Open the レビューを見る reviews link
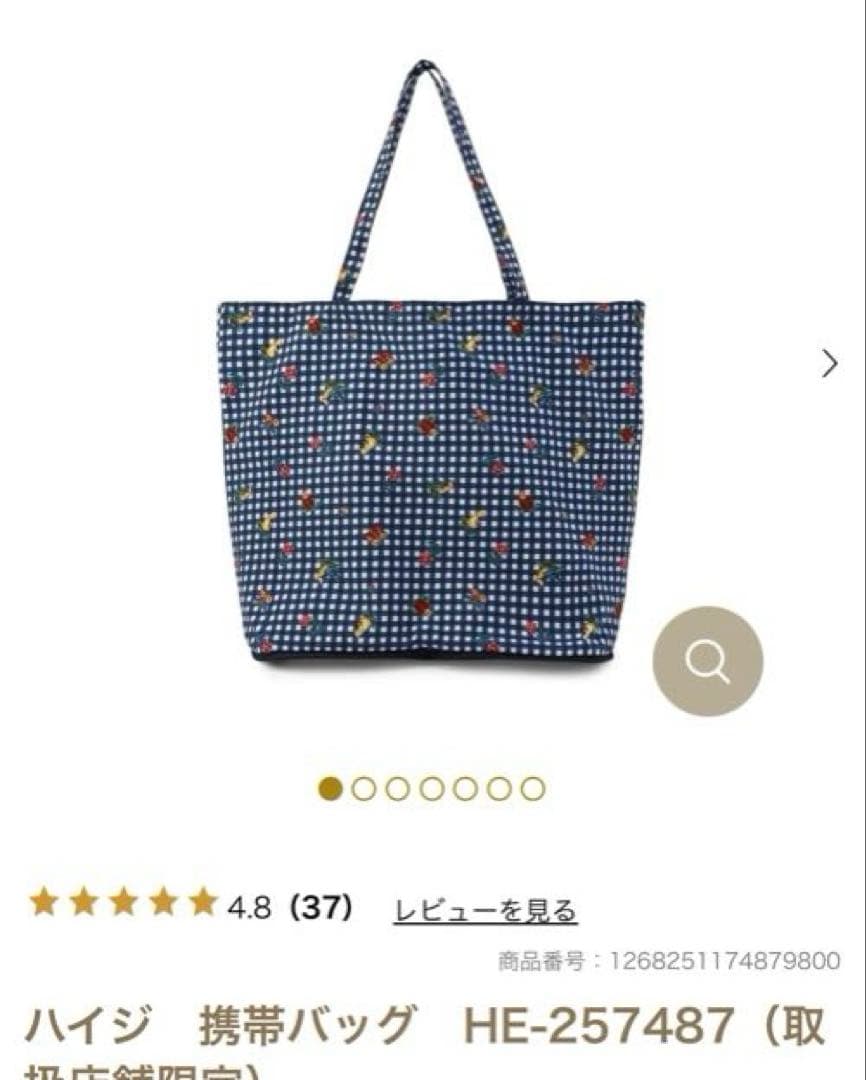The image size is (866, 1080). coord(485,910)
